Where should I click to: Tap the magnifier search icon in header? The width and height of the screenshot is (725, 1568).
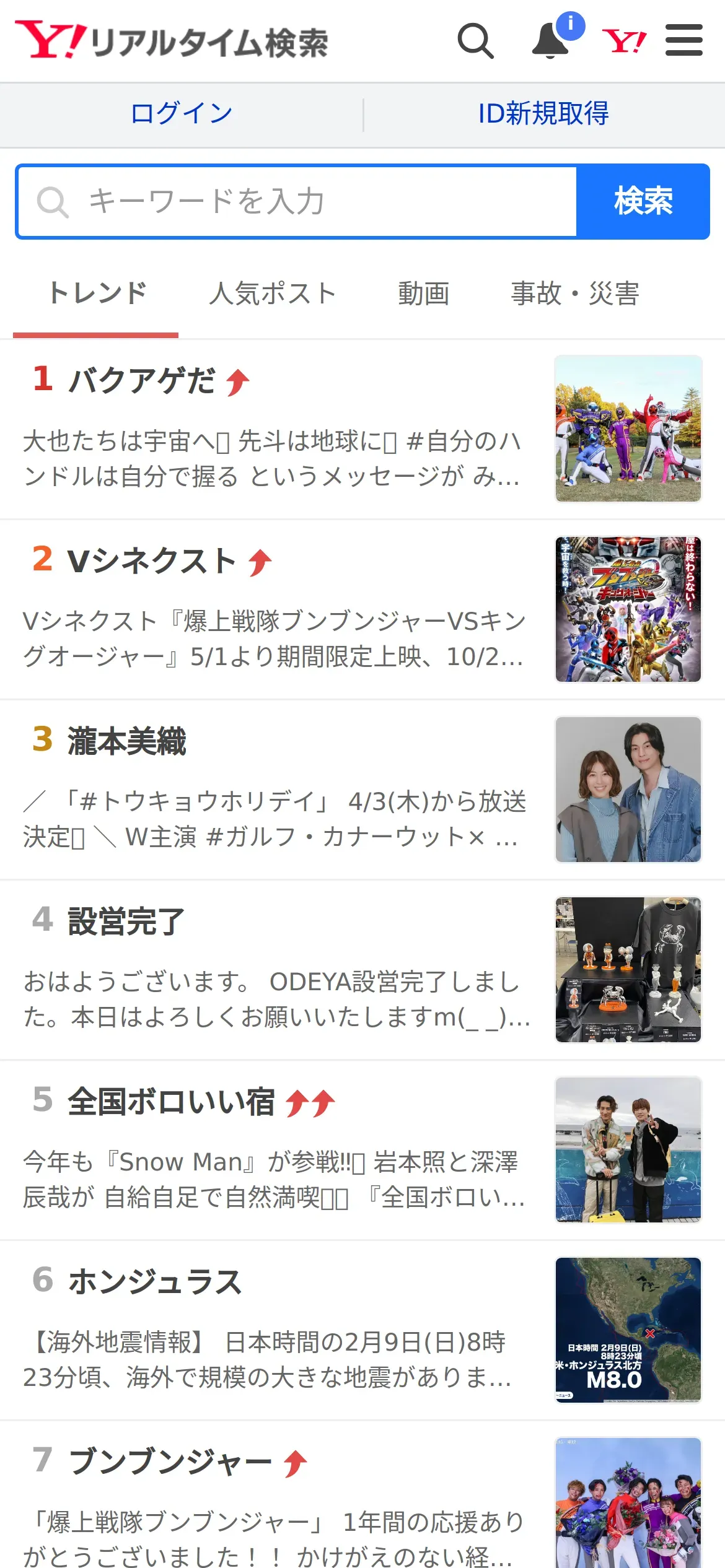click(x=475, y=41)
